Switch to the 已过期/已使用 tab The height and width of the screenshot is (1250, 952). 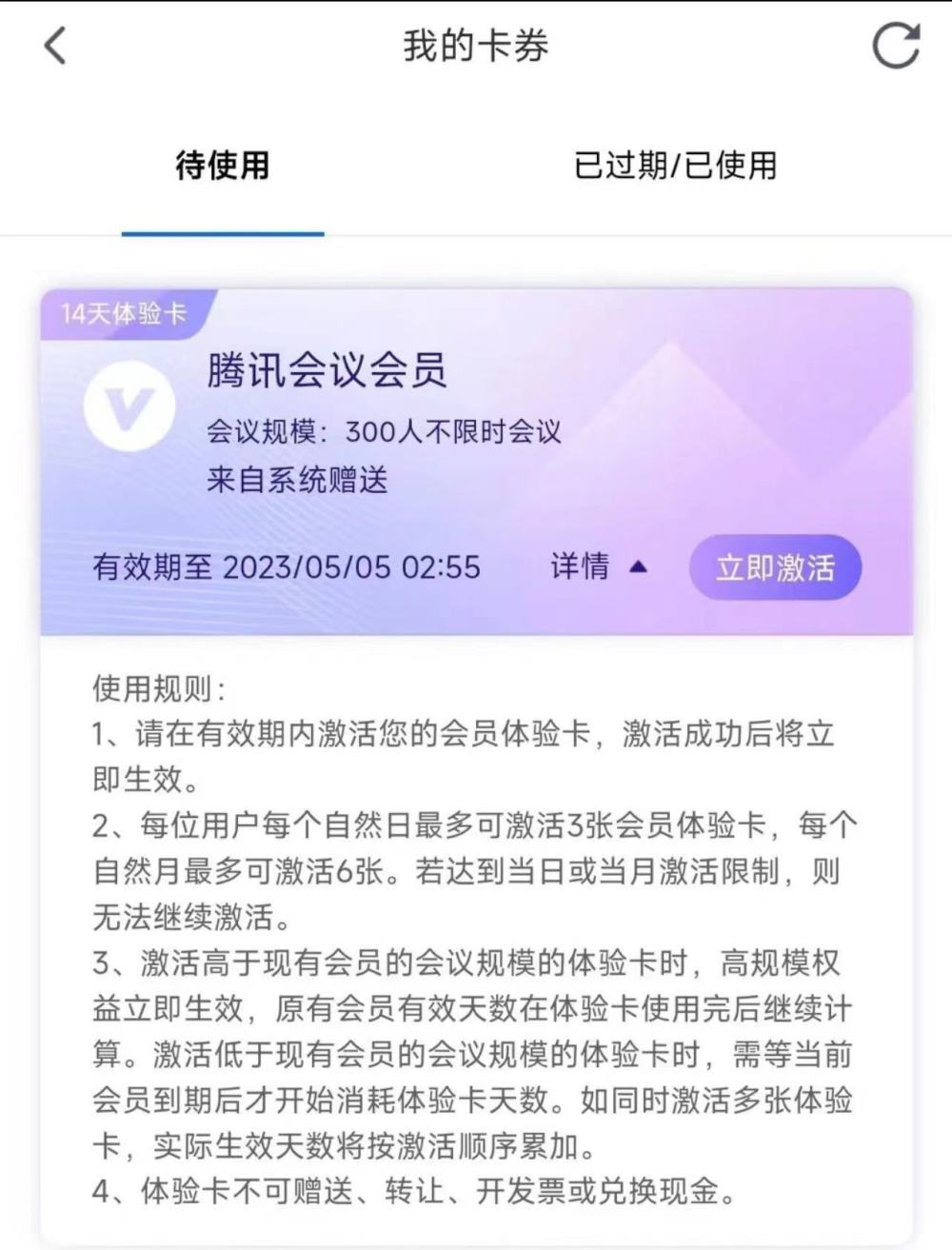coord(675,166)
